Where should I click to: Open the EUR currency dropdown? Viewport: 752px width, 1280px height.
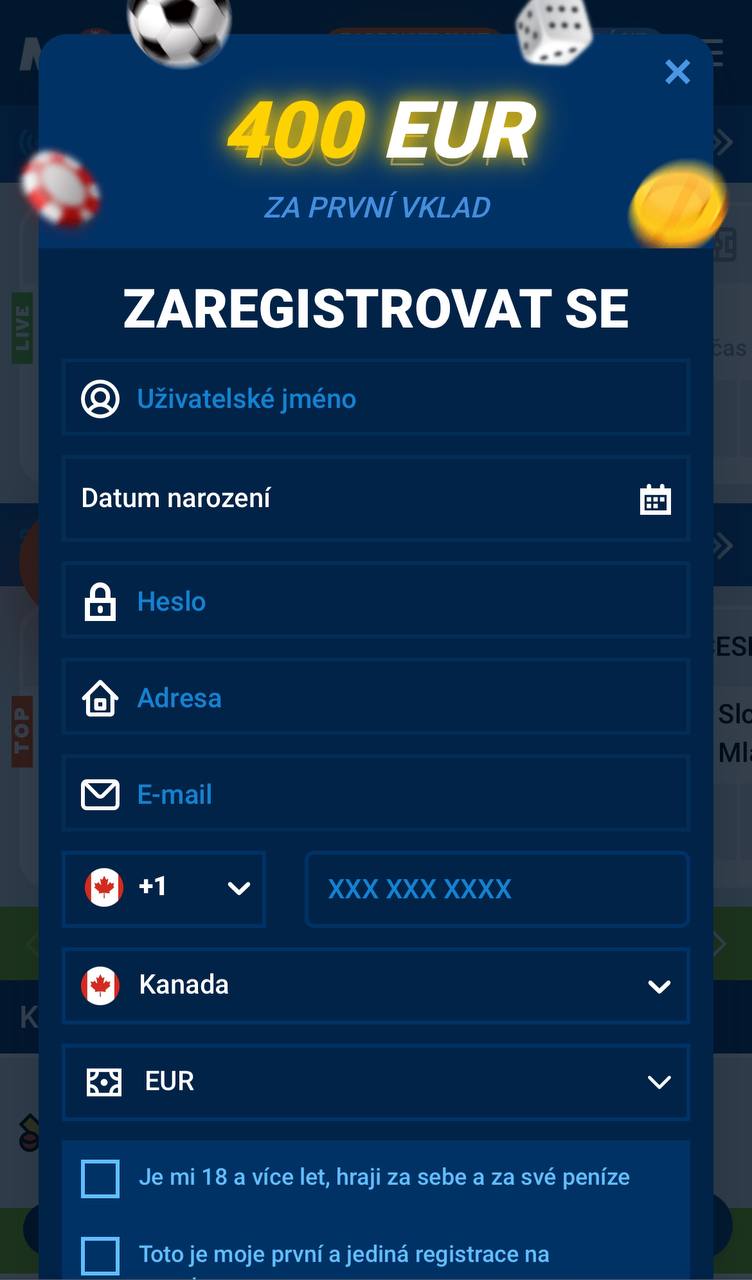376,1081
